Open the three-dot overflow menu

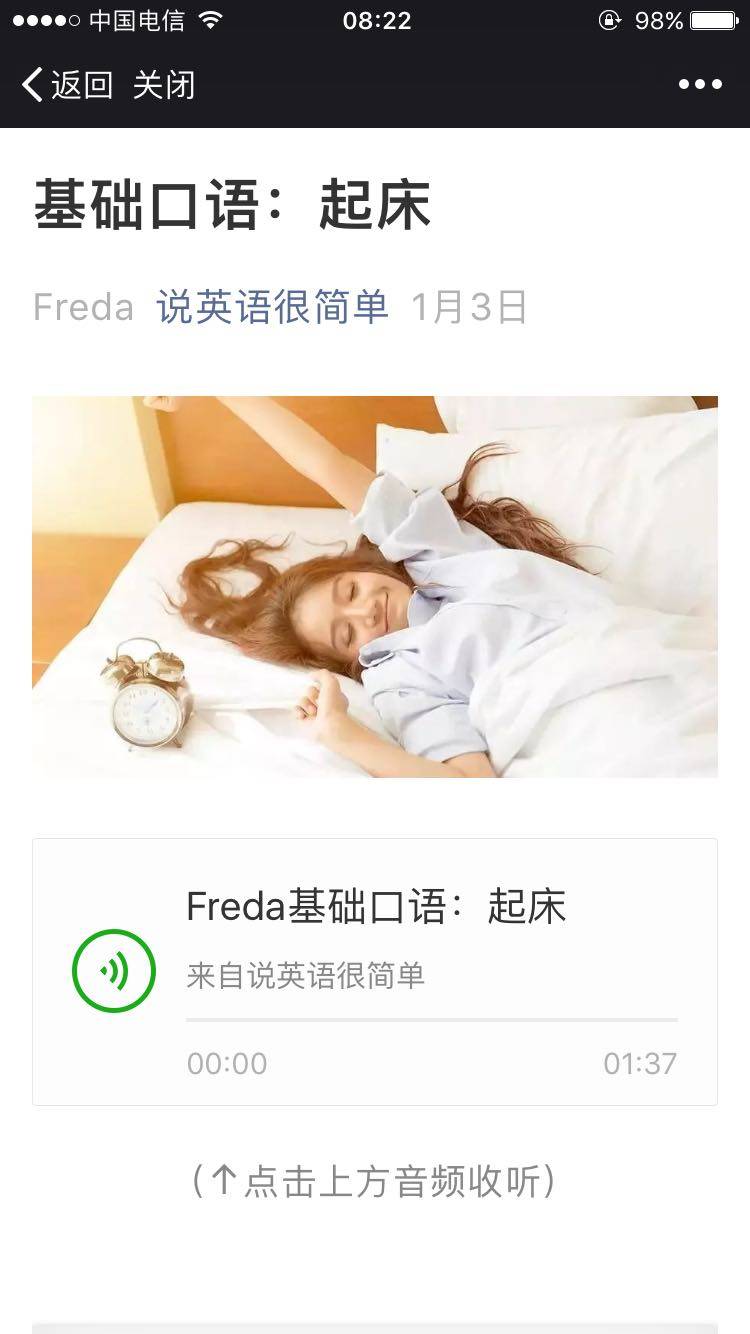(700, 85)
